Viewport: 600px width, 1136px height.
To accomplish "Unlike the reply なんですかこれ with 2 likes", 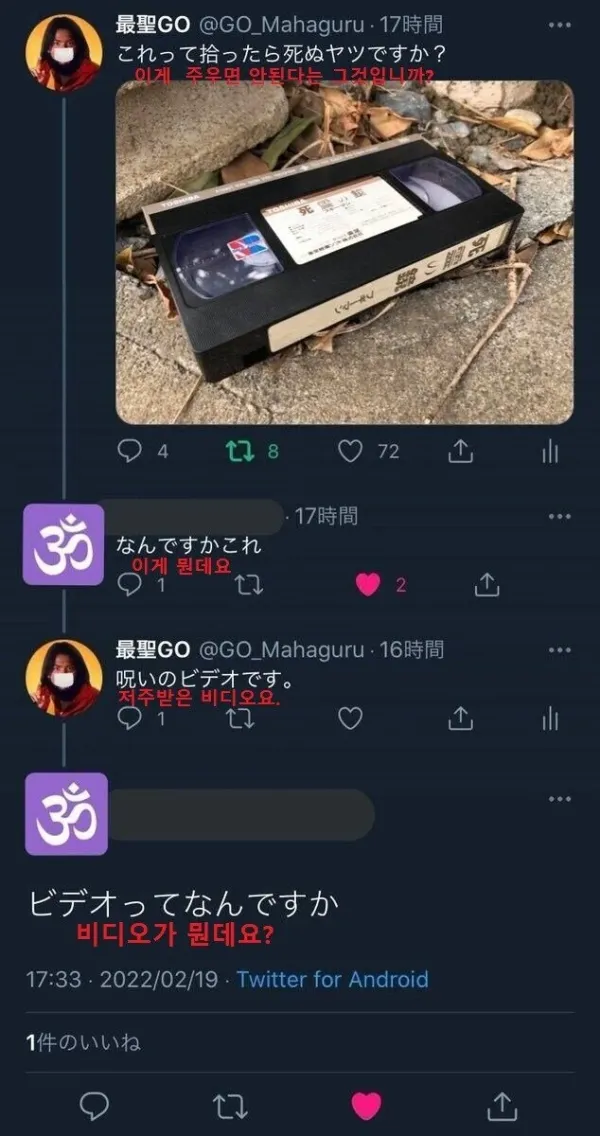I will 369,584.
